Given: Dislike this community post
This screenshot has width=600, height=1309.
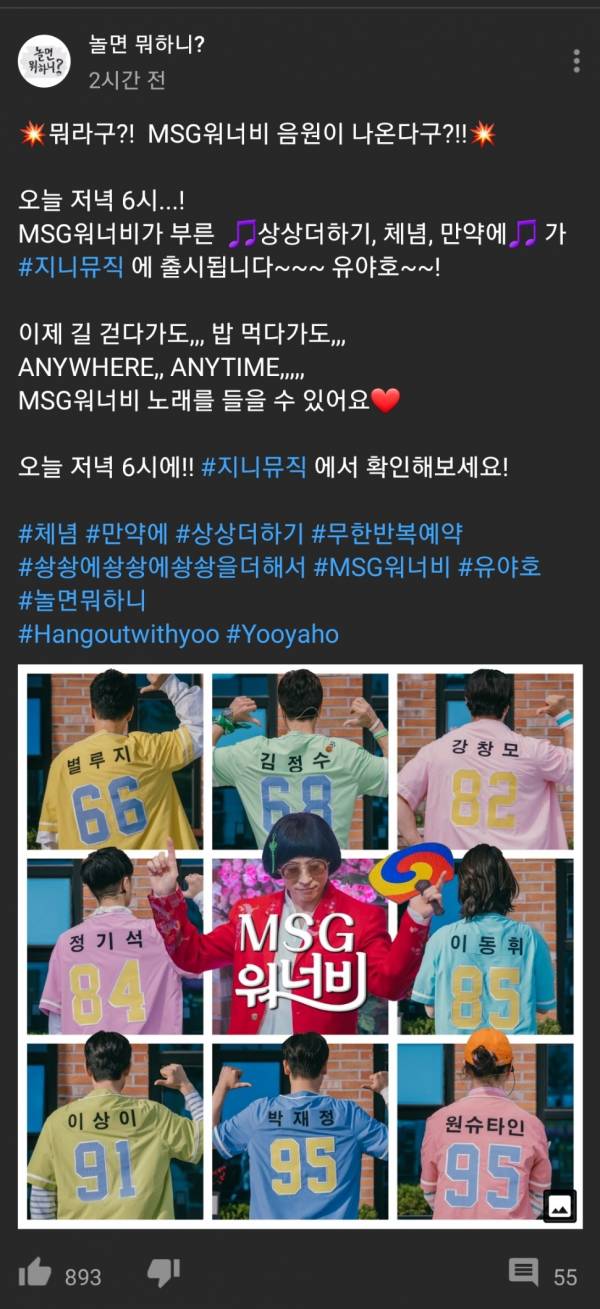Looking at the screenshot, I should pos(164,1274).
